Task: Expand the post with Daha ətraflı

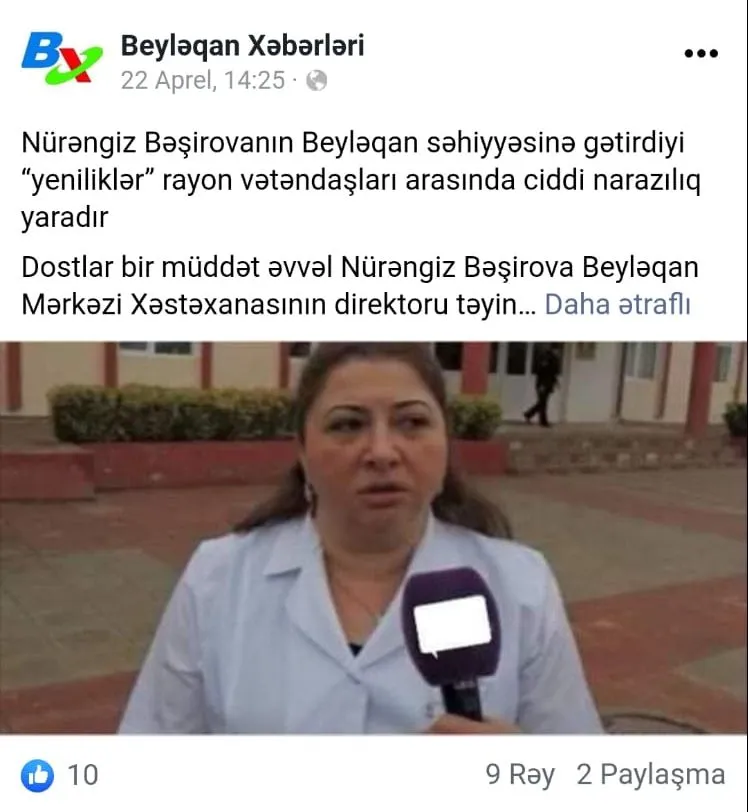Action: [x=617, y=304]
